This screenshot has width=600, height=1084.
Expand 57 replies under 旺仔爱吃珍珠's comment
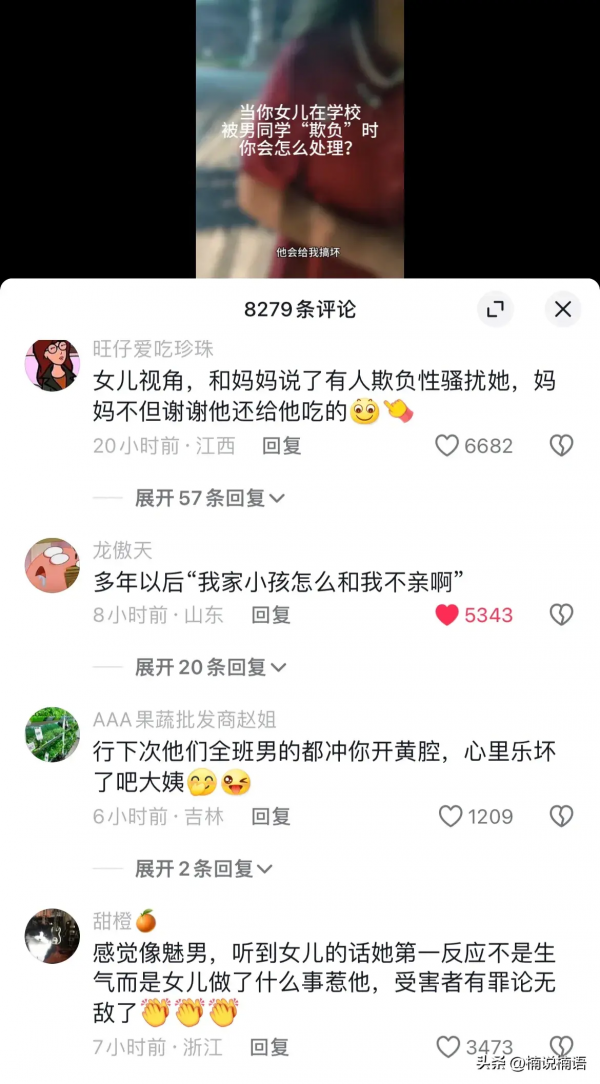coord(210,498)
